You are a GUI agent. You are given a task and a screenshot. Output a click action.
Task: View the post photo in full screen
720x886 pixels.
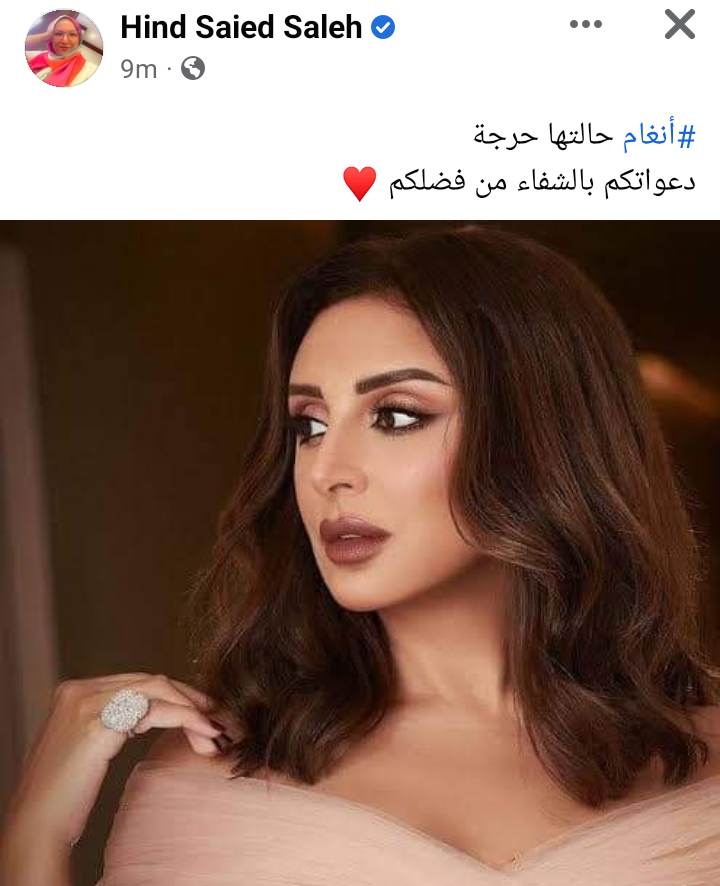pyautogui.click(x=360, y=552)
